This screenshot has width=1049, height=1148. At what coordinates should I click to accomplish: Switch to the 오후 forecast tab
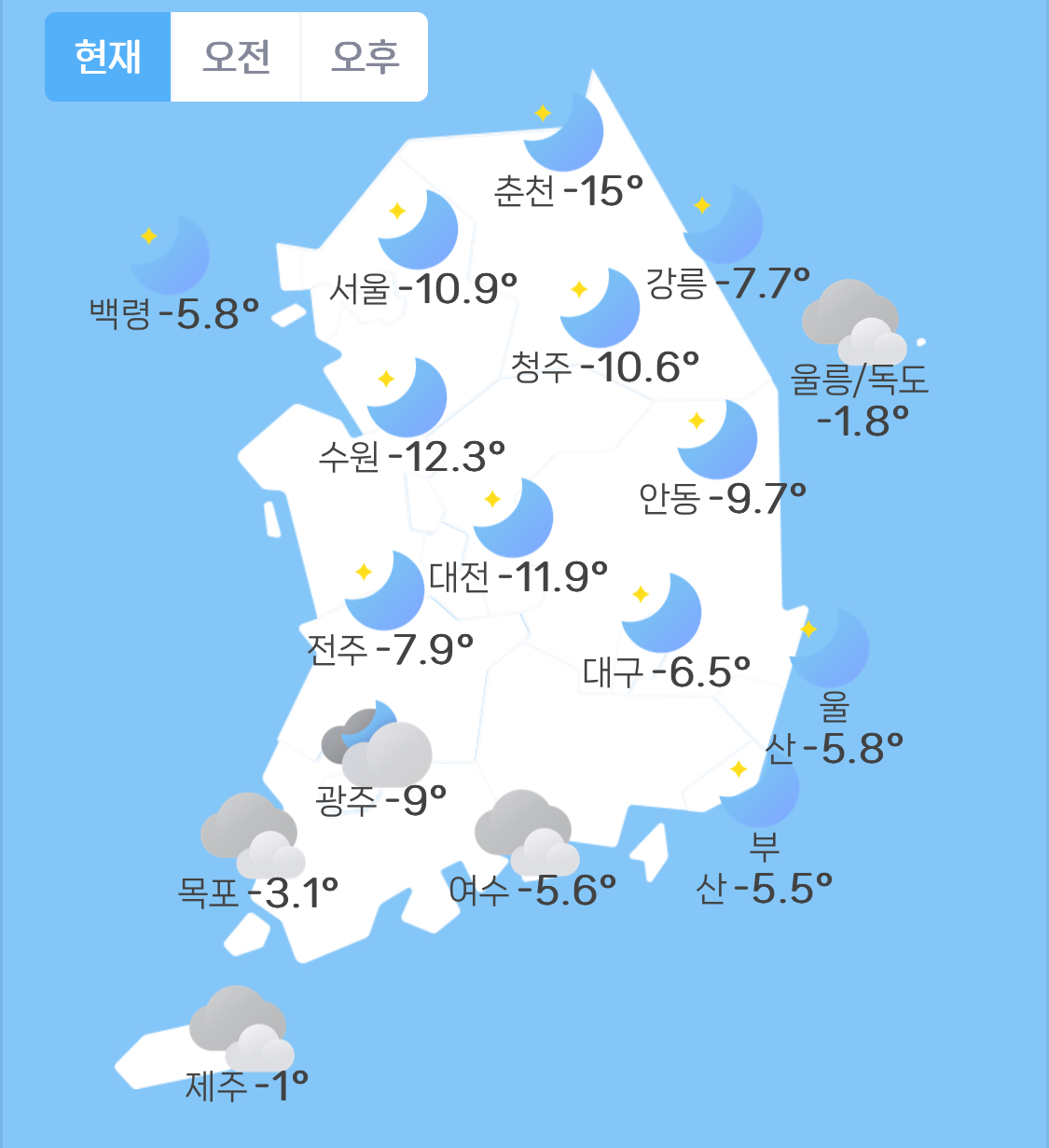(365, 57)
